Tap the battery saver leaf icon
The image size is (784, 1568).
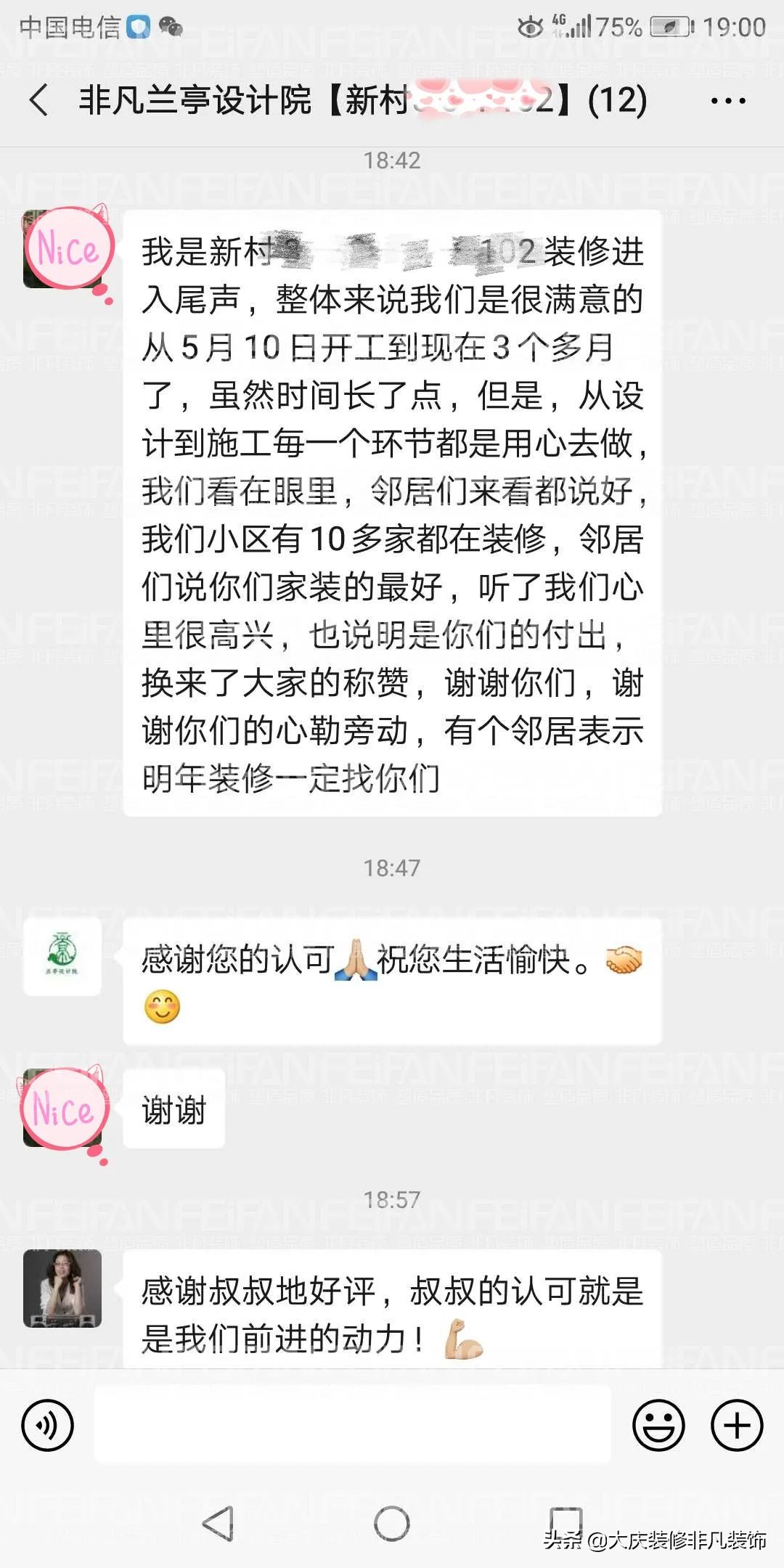pyautogui.click(x=669, y=27)
